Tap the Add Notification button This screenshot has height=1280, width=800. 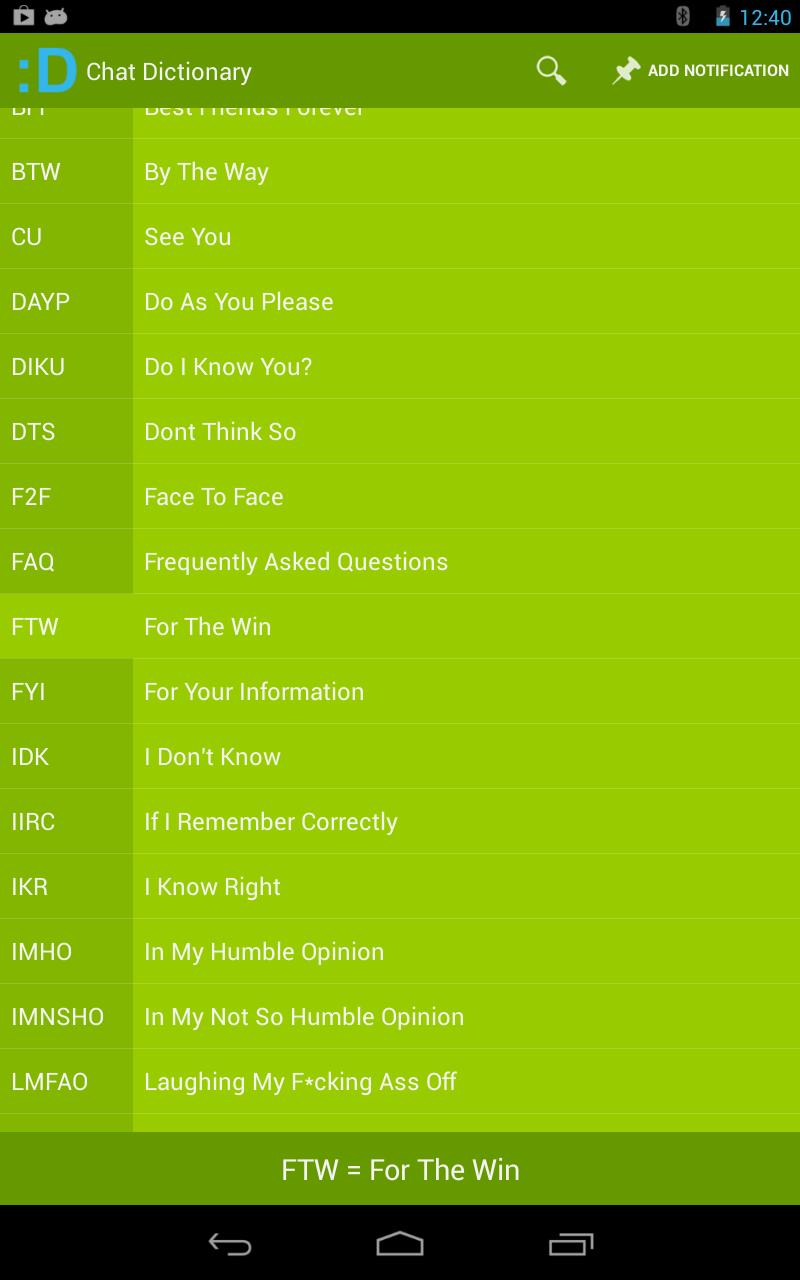click(x=701, y=70)
